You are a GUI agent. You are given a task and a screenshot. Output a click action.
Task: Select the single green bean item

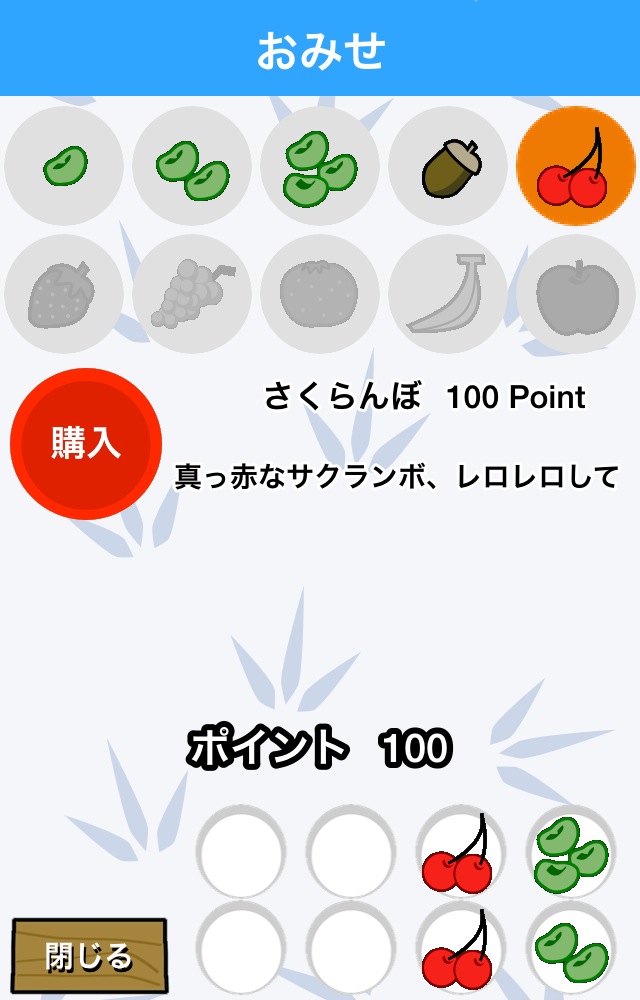click(x=64, y=166)
